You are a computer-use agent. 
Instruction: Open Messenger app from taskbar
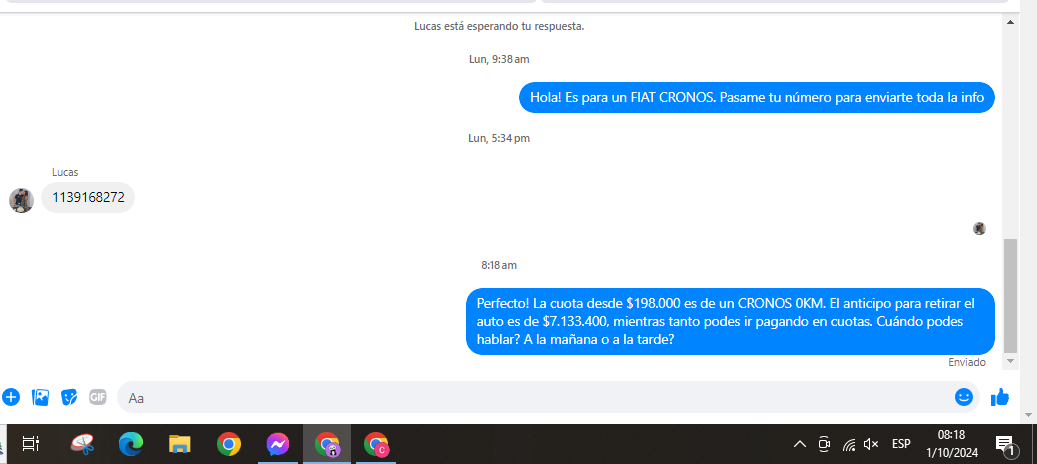278,444
